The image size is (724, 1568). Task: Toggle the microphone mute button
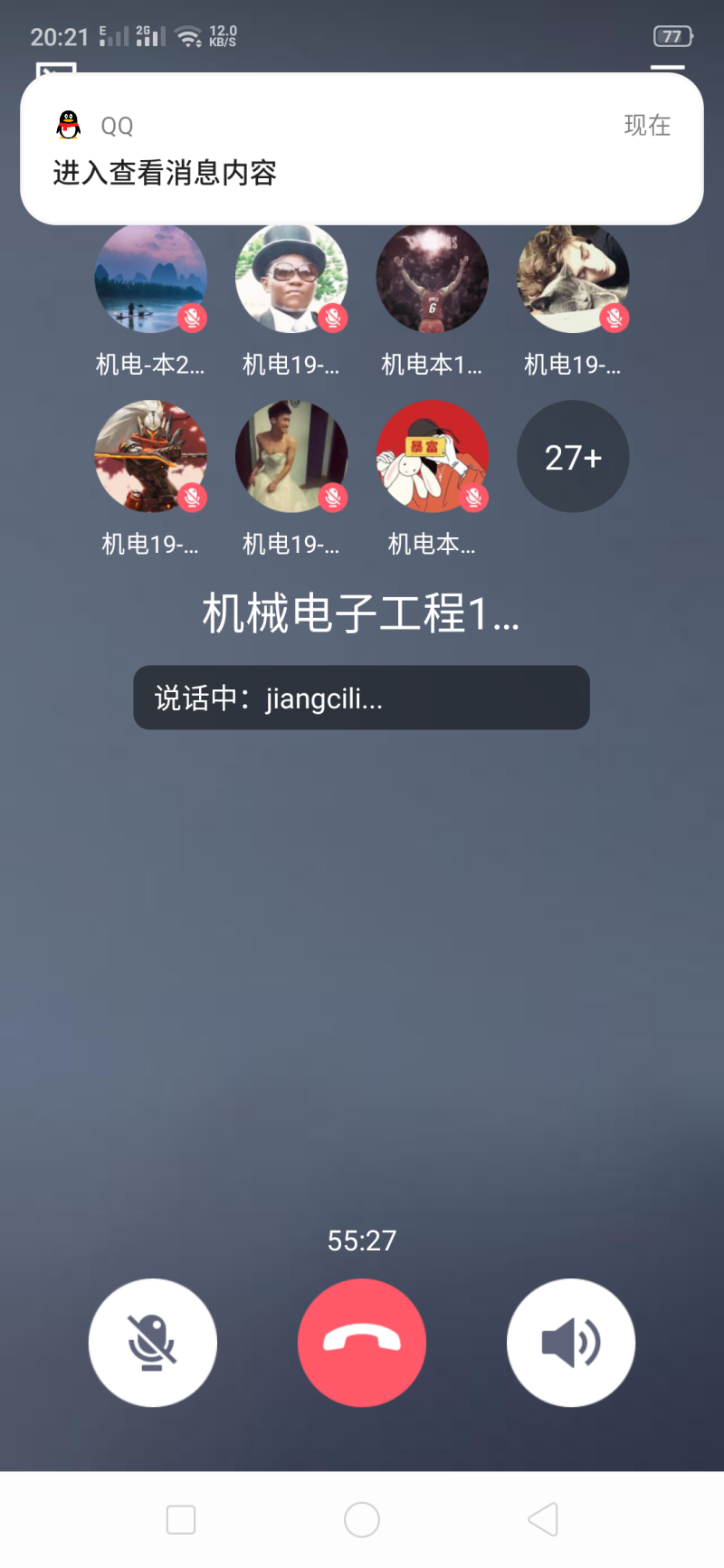pos(152,1342)
